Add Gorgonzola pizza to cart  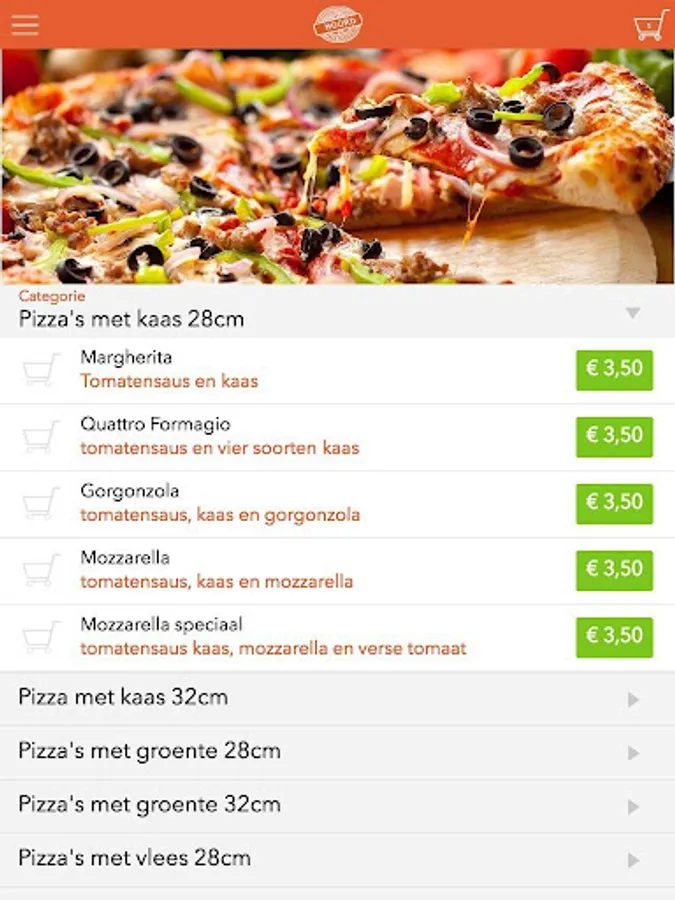[x=41, y=503]
